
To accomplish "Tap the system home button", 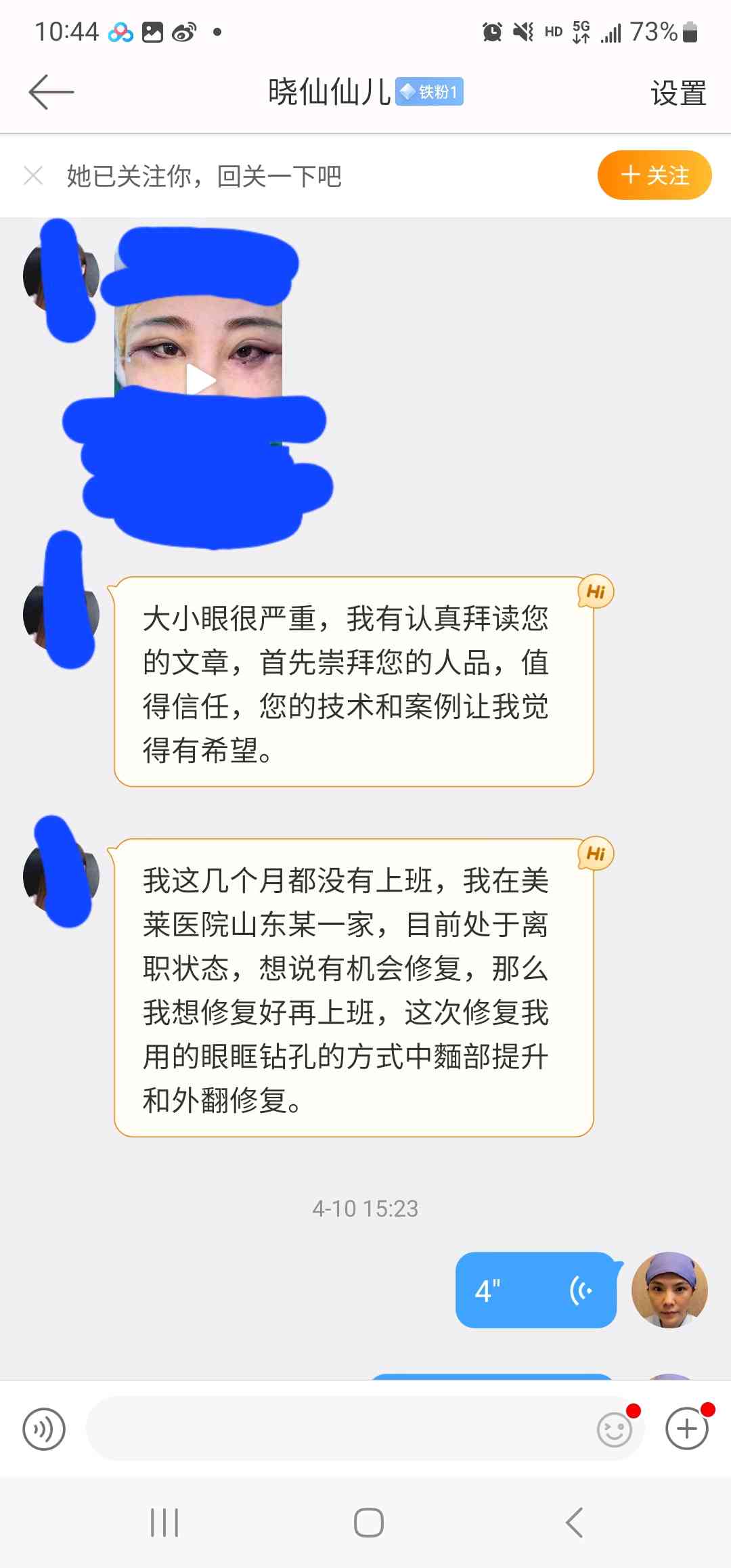I will [368, 1523].
